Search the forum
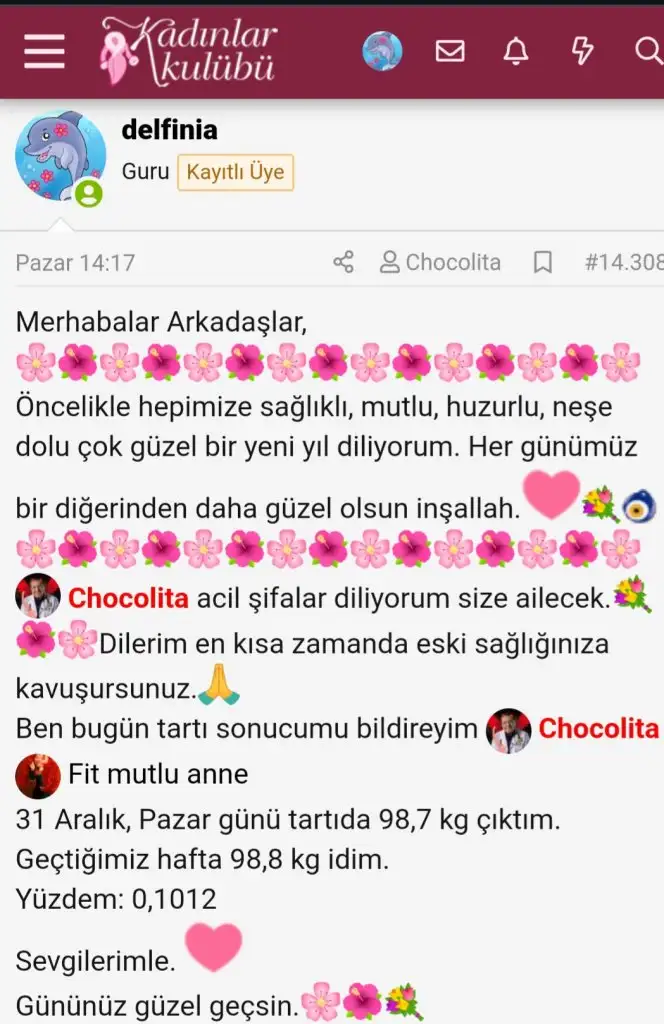Screen dimensions: 664x1024 coord(646,50)
